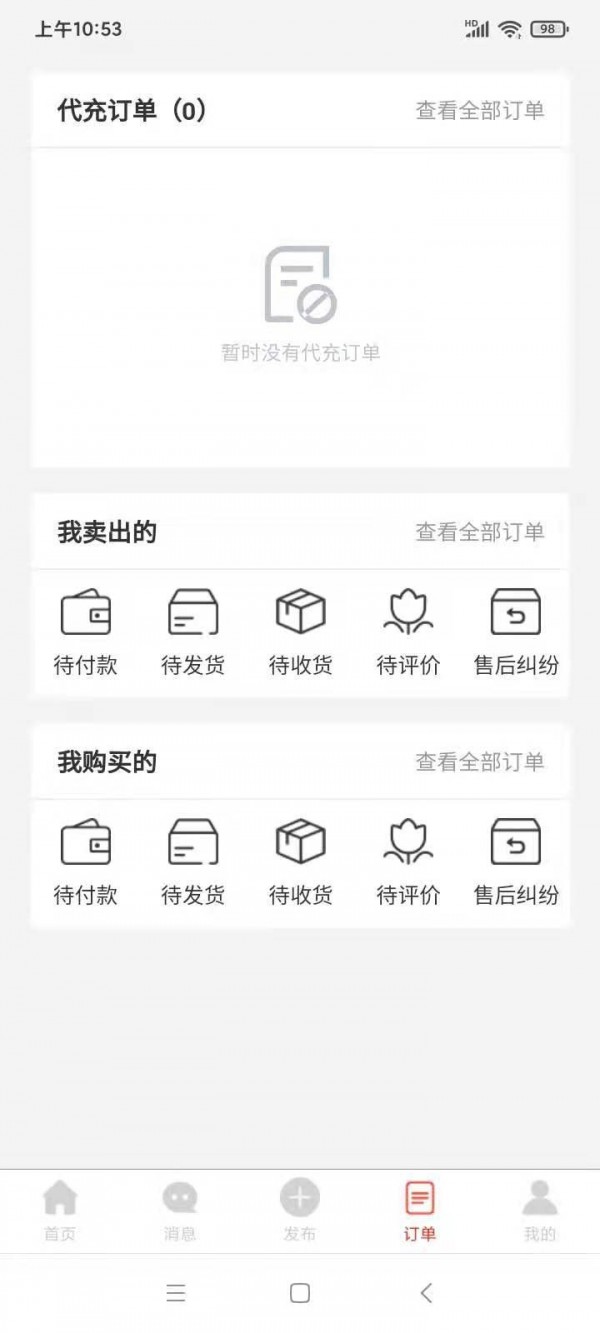Switch to the 消息 tab

[180, 1210]
